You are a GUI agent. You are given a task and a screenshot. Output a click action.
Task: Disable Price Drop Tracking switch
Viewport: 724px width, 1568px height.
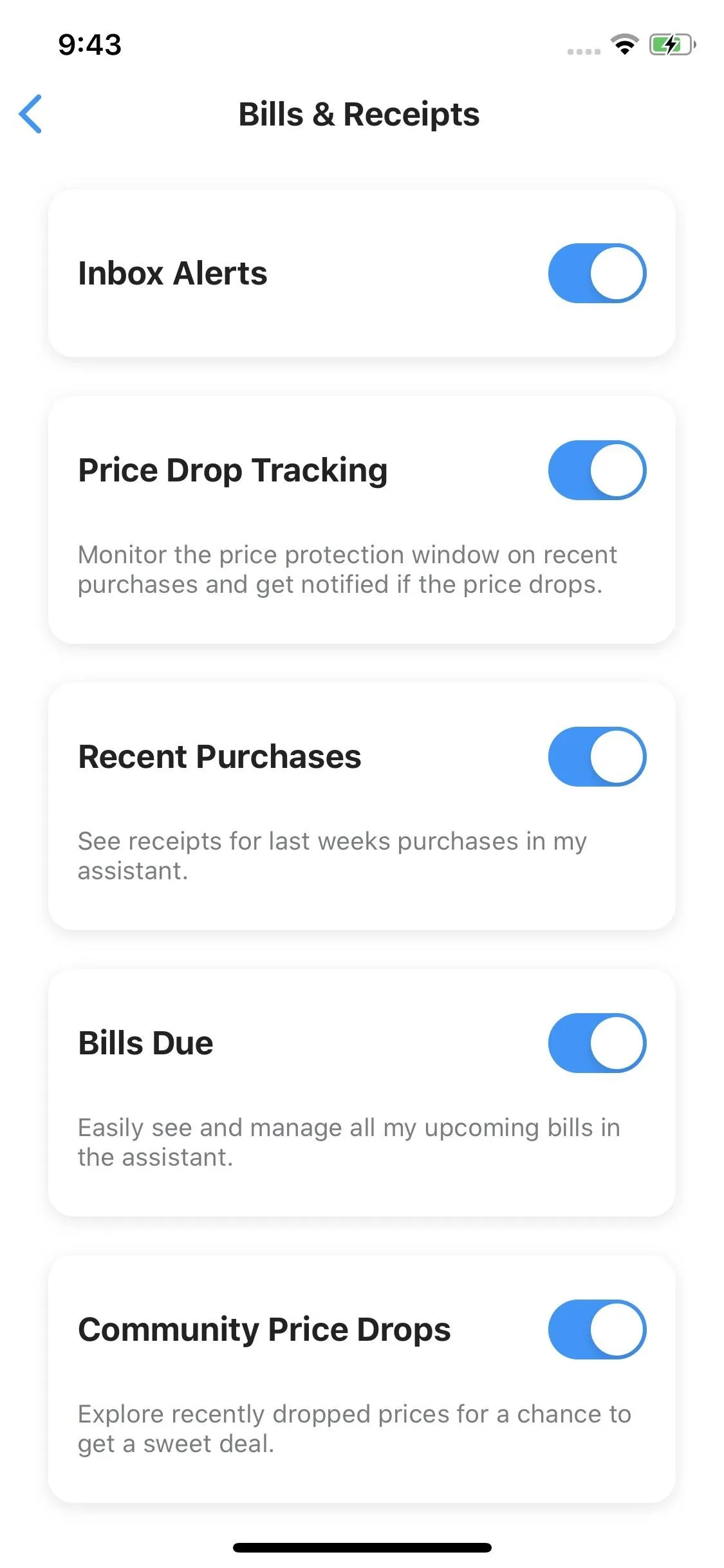(597, 470)
